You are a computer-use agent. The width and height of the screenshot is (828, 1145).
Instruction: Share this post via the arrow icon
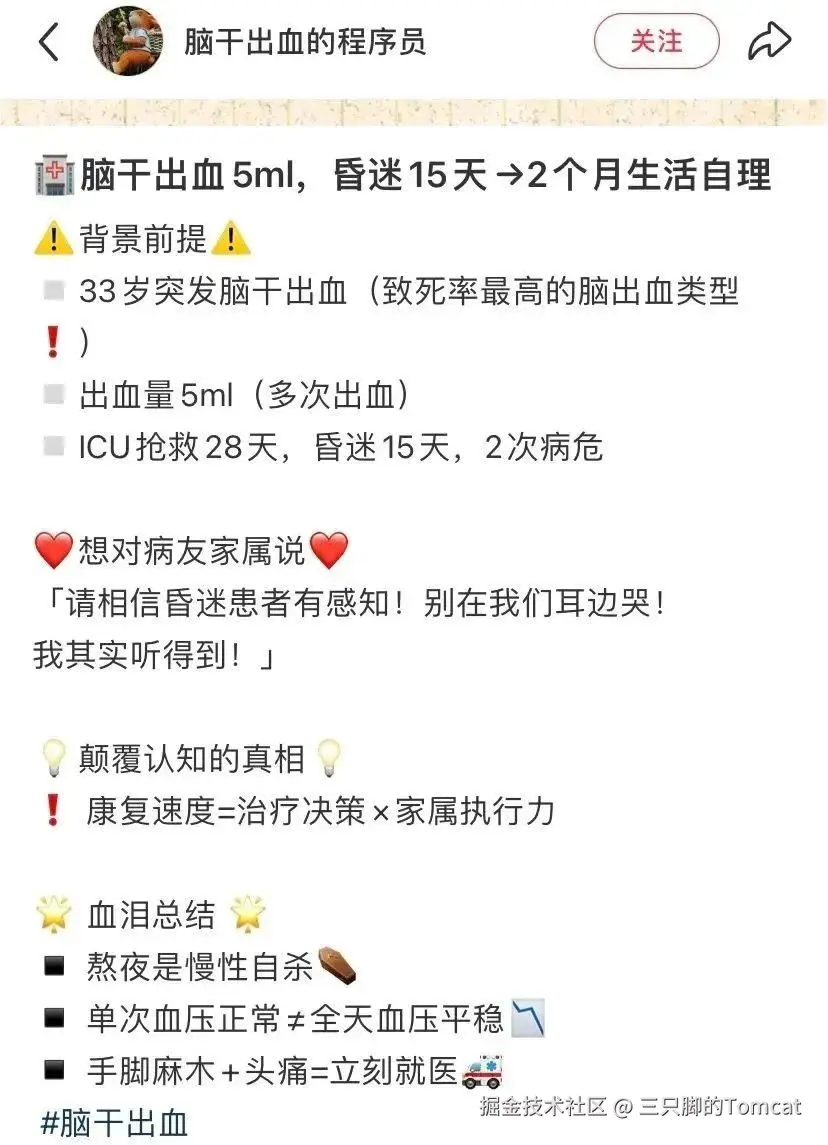pos(769,42)
